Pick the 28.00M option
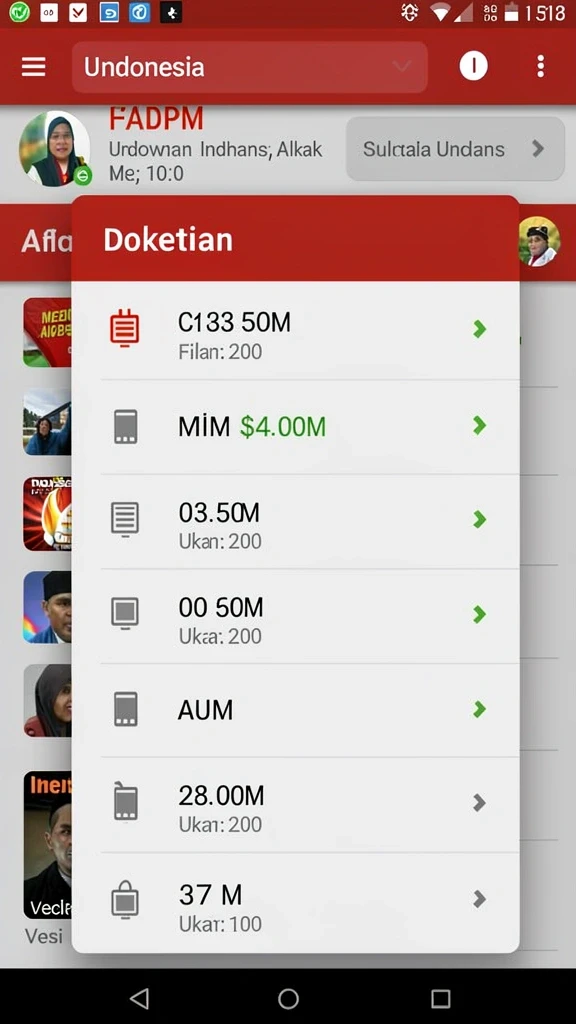 tap(296, 805)
